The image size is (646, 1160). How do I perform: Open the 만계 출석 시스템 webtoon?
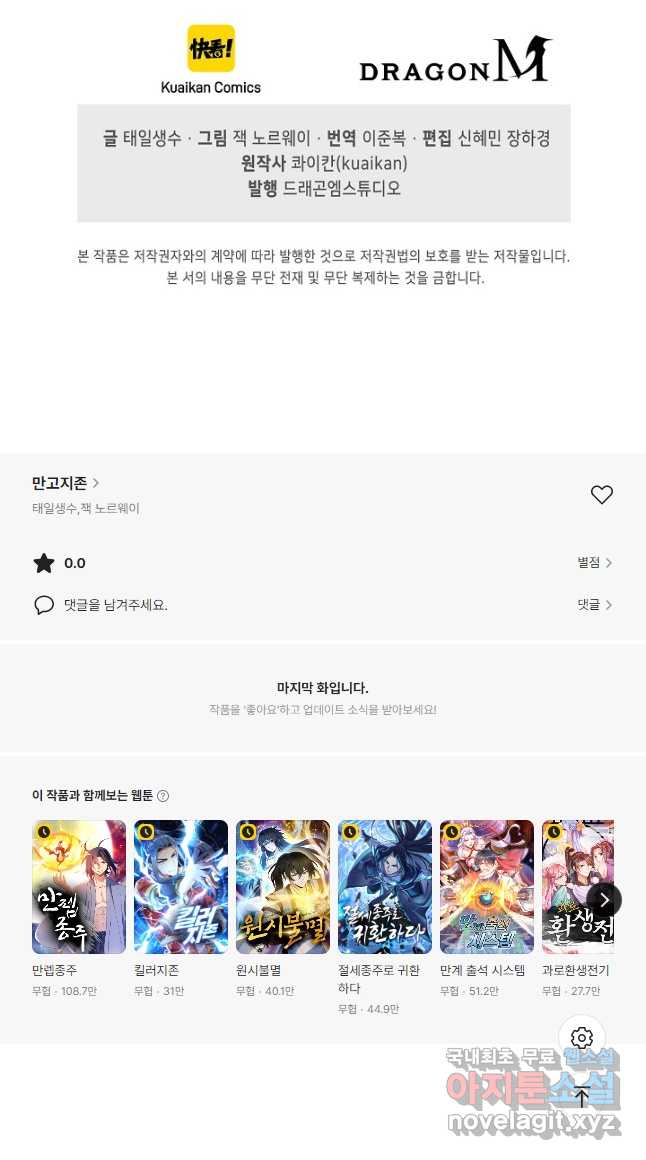point(487,887)
